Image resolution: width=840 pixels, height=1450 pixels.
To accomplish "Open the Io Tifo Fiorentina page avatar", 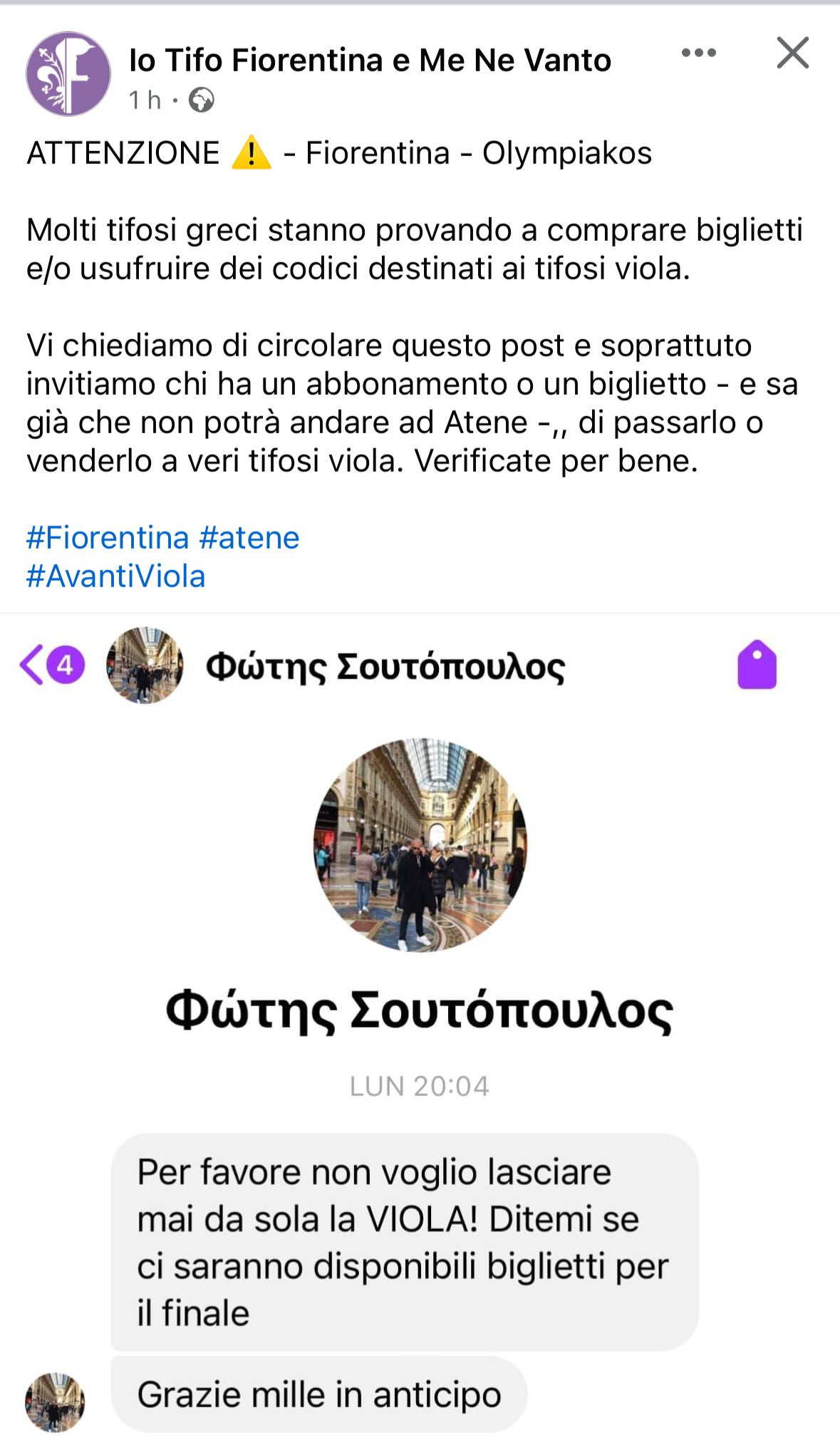I will pos(68,74).
